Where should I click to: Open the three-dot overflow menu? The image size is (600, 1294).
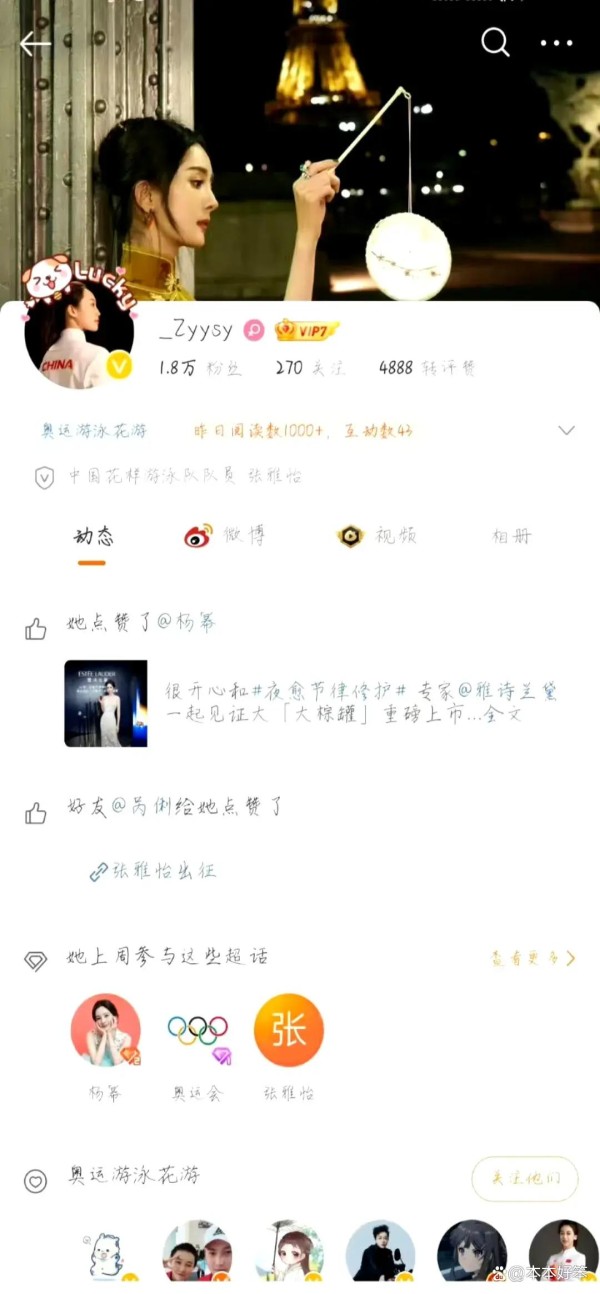tap(556, 43)
